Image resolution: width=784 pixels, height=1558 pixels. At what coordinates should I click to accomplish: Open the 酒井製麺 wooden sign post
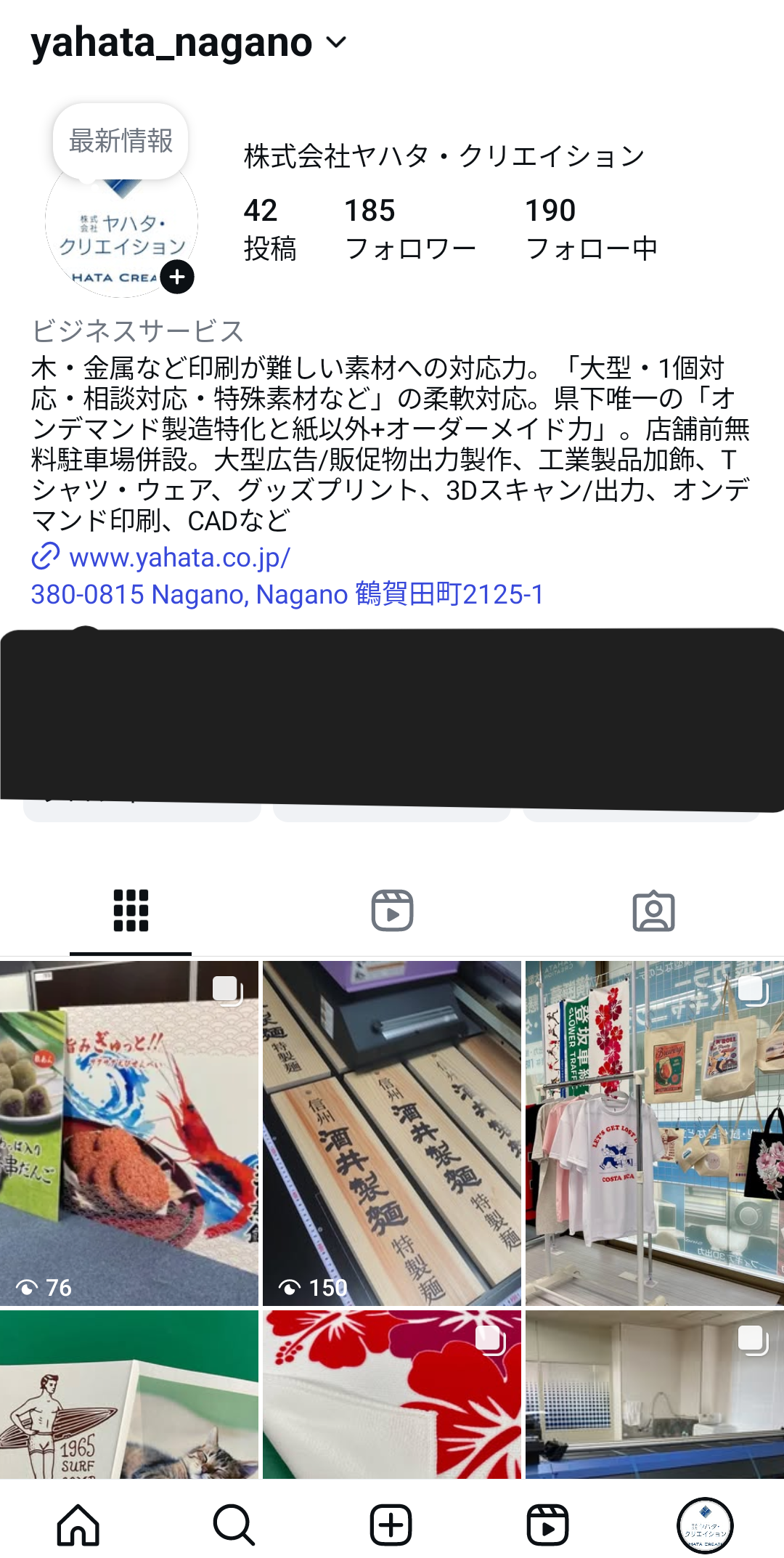click(392, 1133)
